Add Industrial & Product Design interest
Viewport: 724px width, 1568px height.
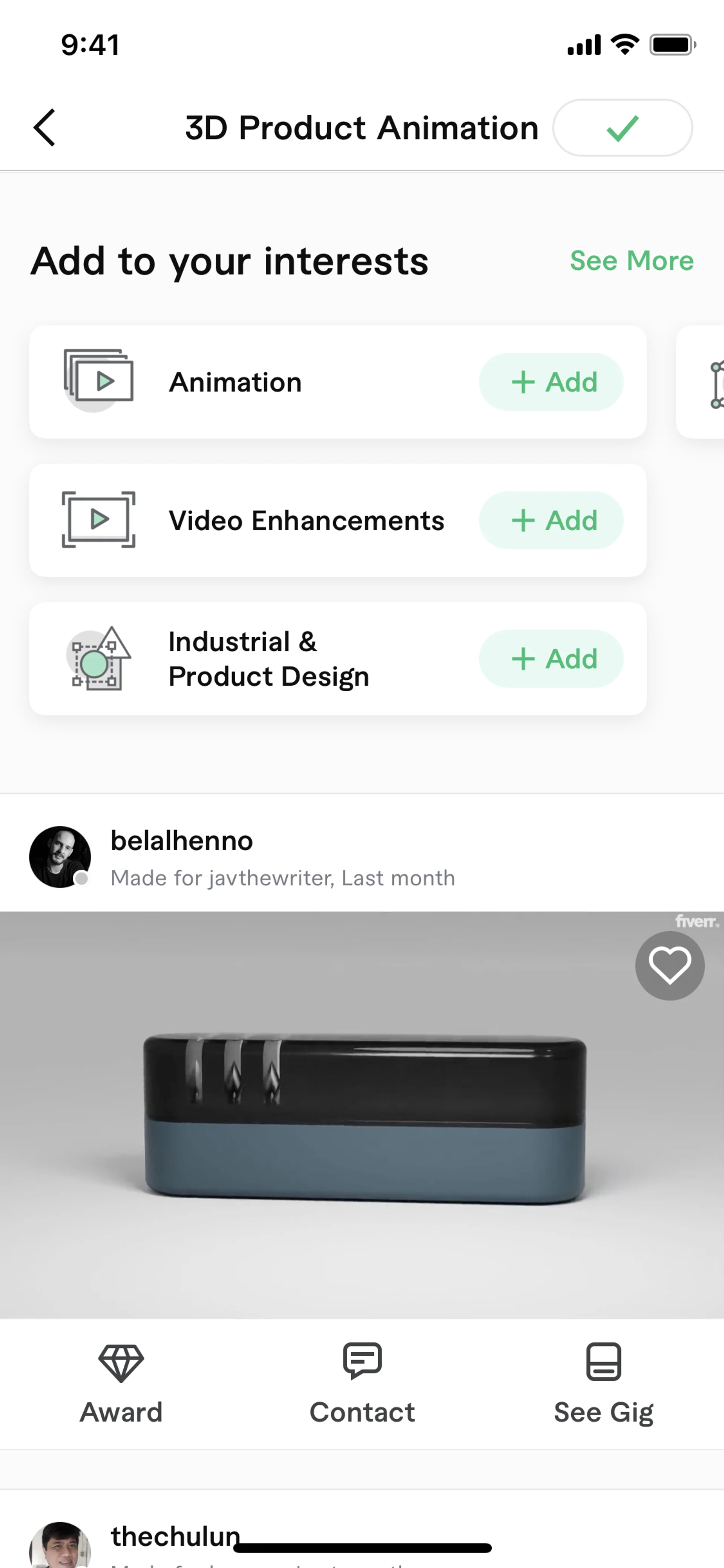click(x=551, y=659)
